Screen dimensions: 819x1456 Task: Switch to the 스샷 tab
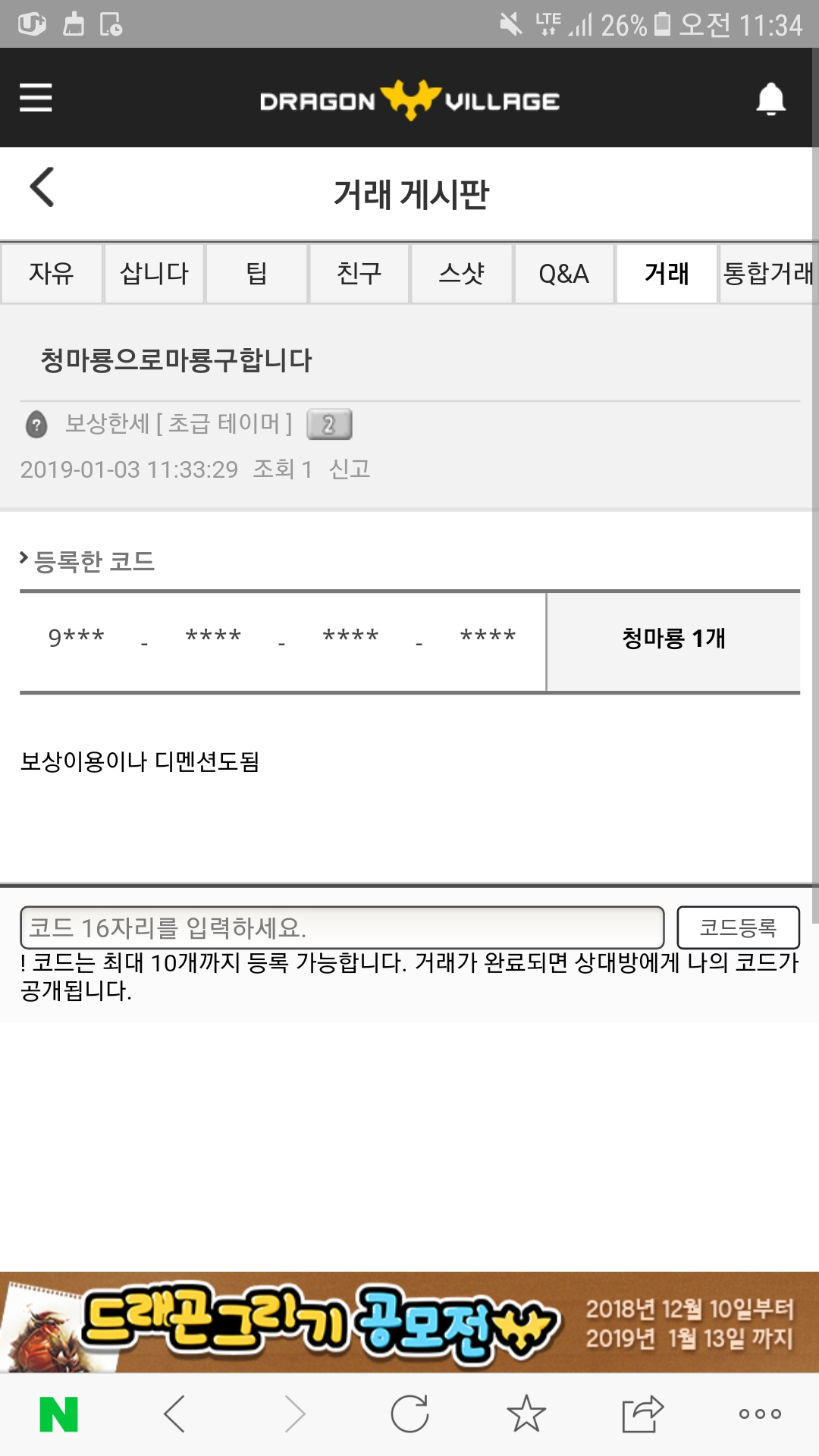click(461, 274)
